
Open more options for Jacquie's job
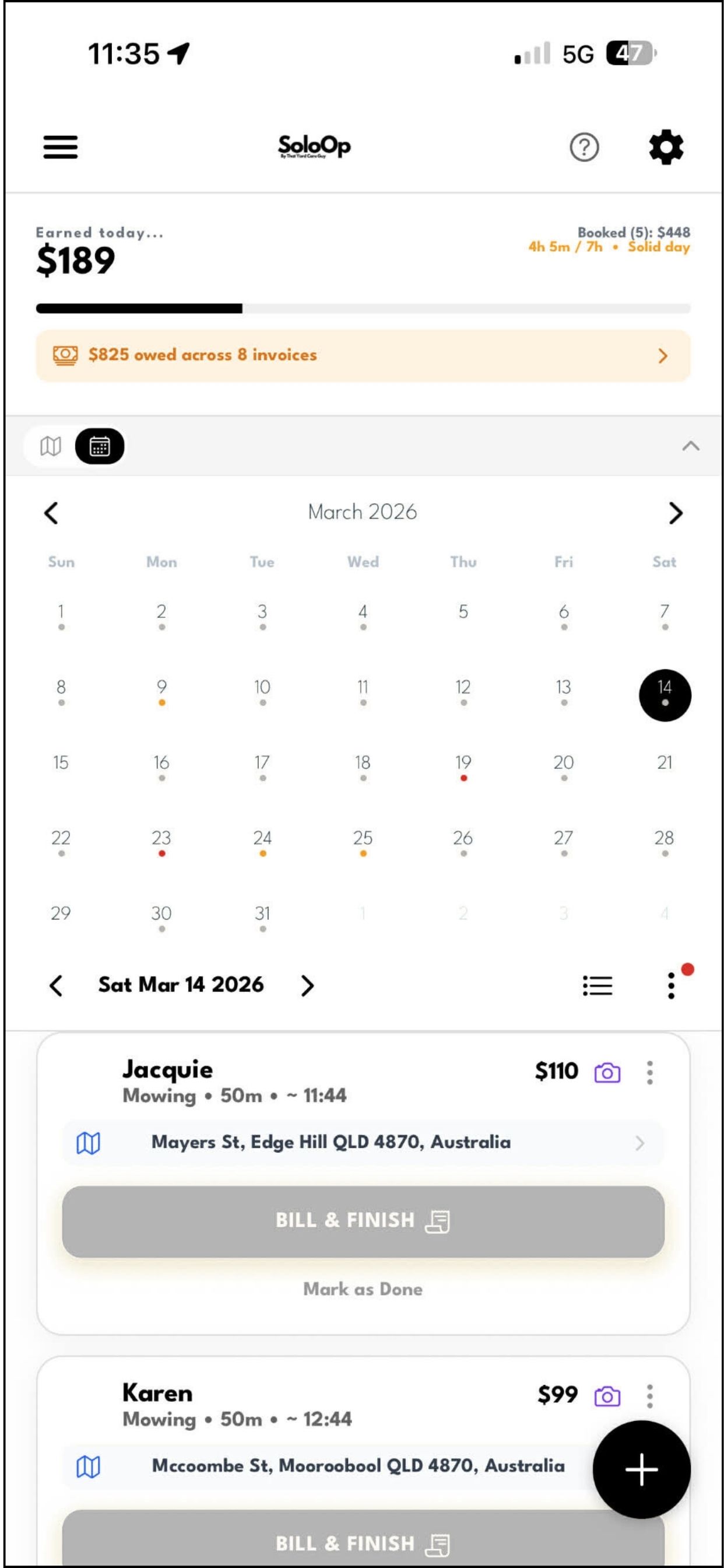point(650,1073)
